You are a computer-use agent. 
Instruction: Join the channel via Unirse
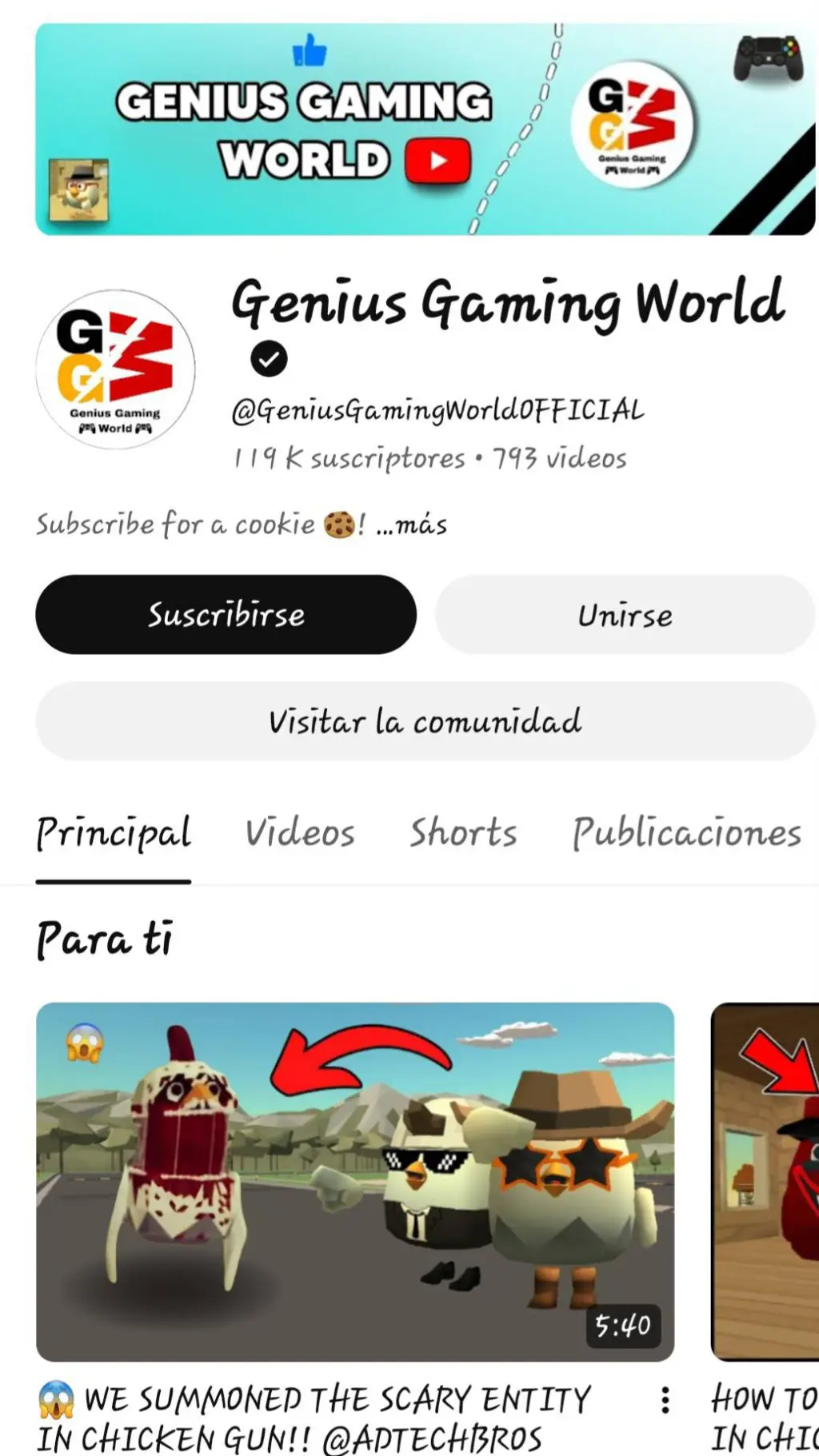point(625,614)
